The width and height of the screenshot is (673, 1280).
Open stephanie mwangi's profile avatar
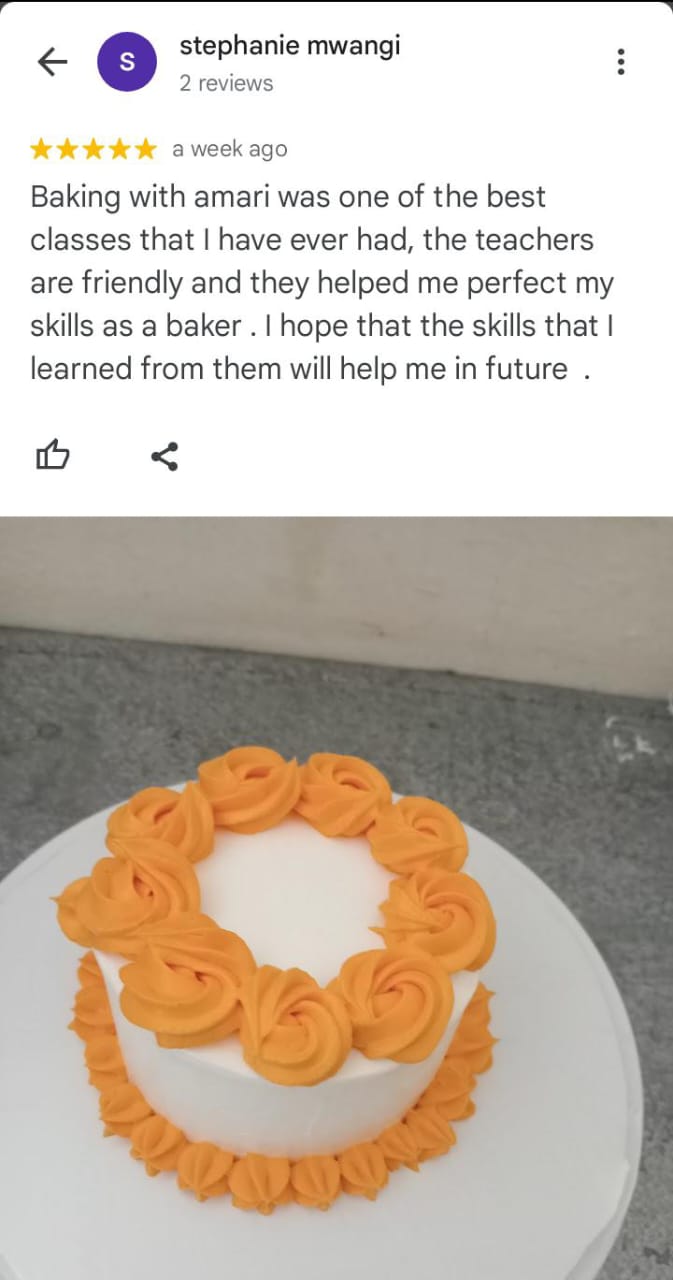[126, 62]
